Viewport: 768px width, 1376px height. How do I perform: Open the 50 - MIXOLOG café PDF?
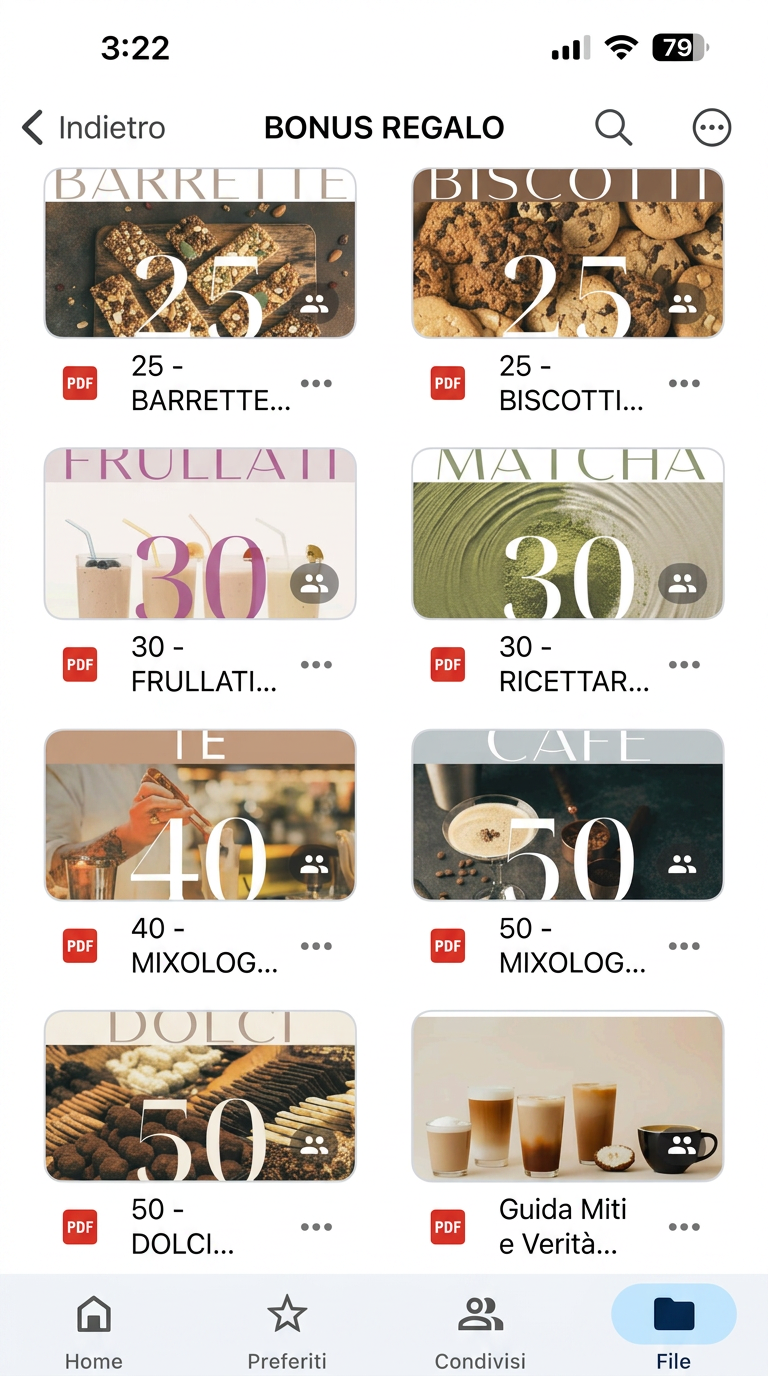pyautogui.click(x=568, y=815)
